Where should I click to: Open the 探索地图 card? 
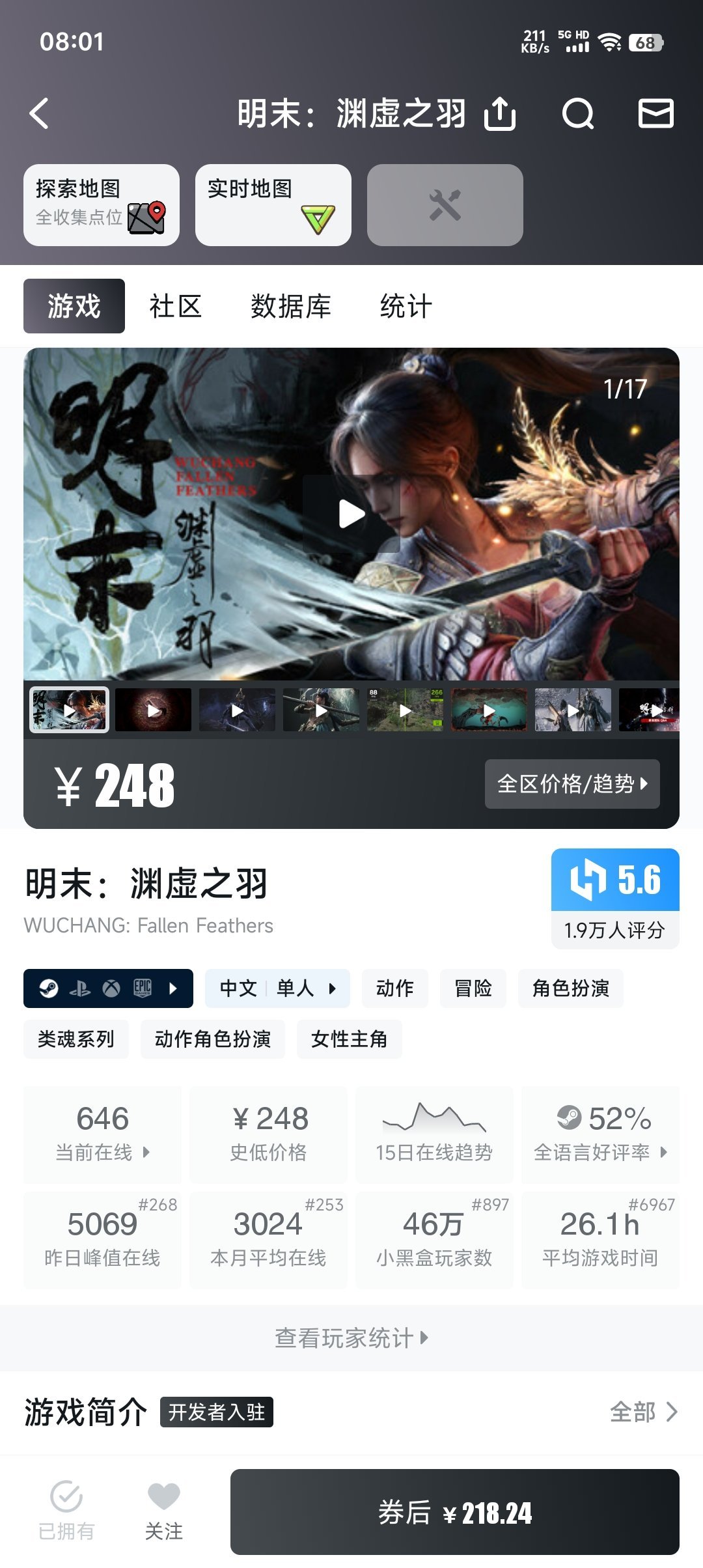102,205
